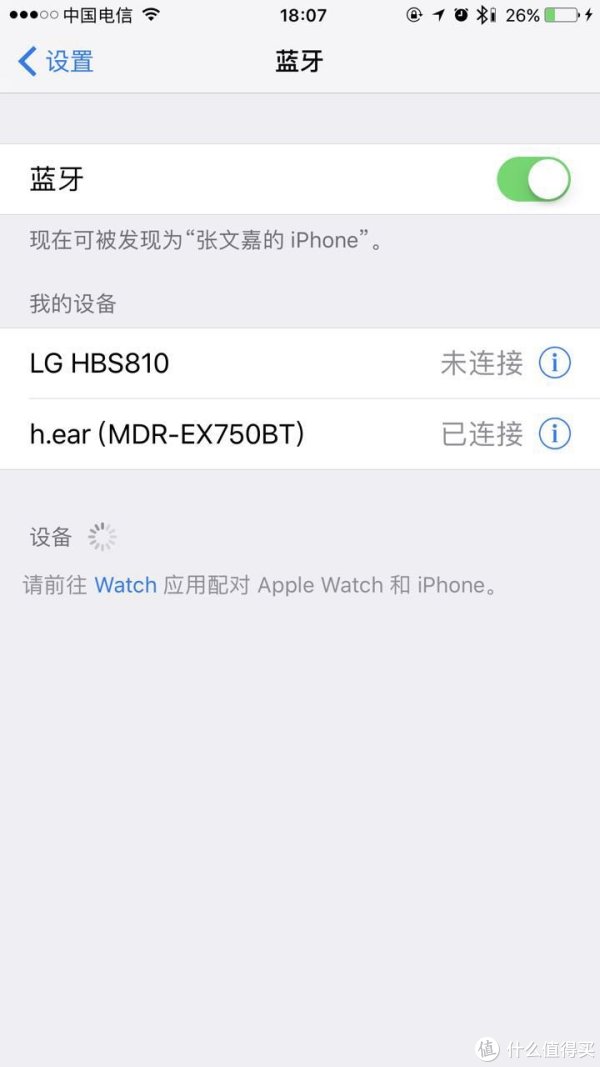Select h.ear (MDR-EX750BT) device row
The height and width of the screenshot is (1067, 600).
point(300,434)
